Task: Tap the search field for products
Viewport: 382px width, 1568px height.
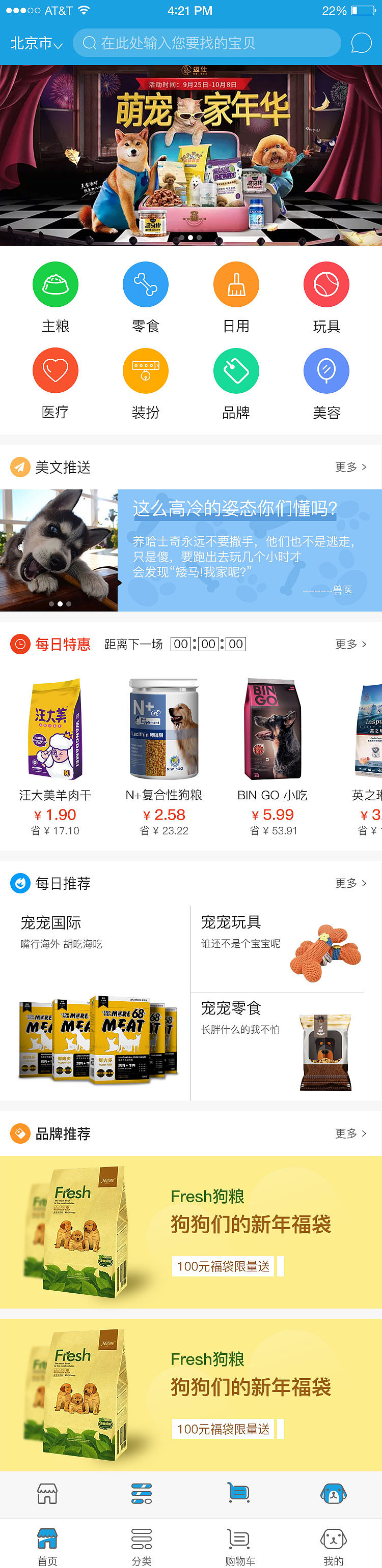Action: (207, 43)
